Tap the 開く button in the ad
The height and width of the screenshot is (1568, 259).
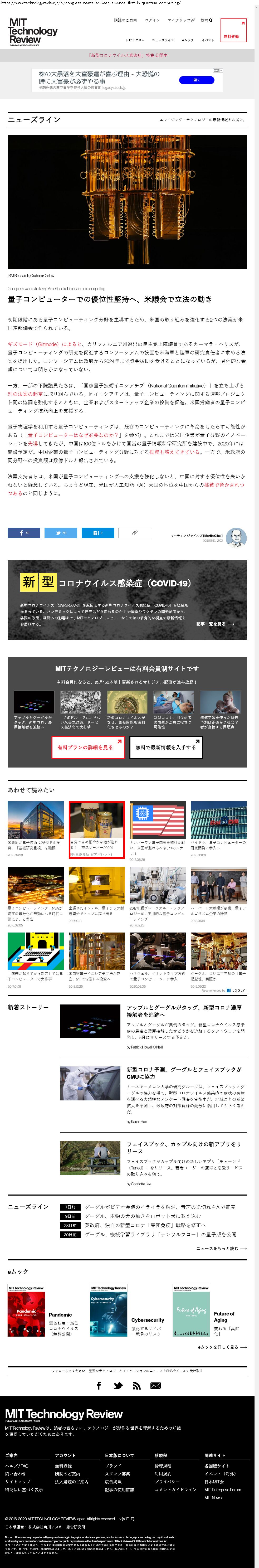[x=196, y=80]
